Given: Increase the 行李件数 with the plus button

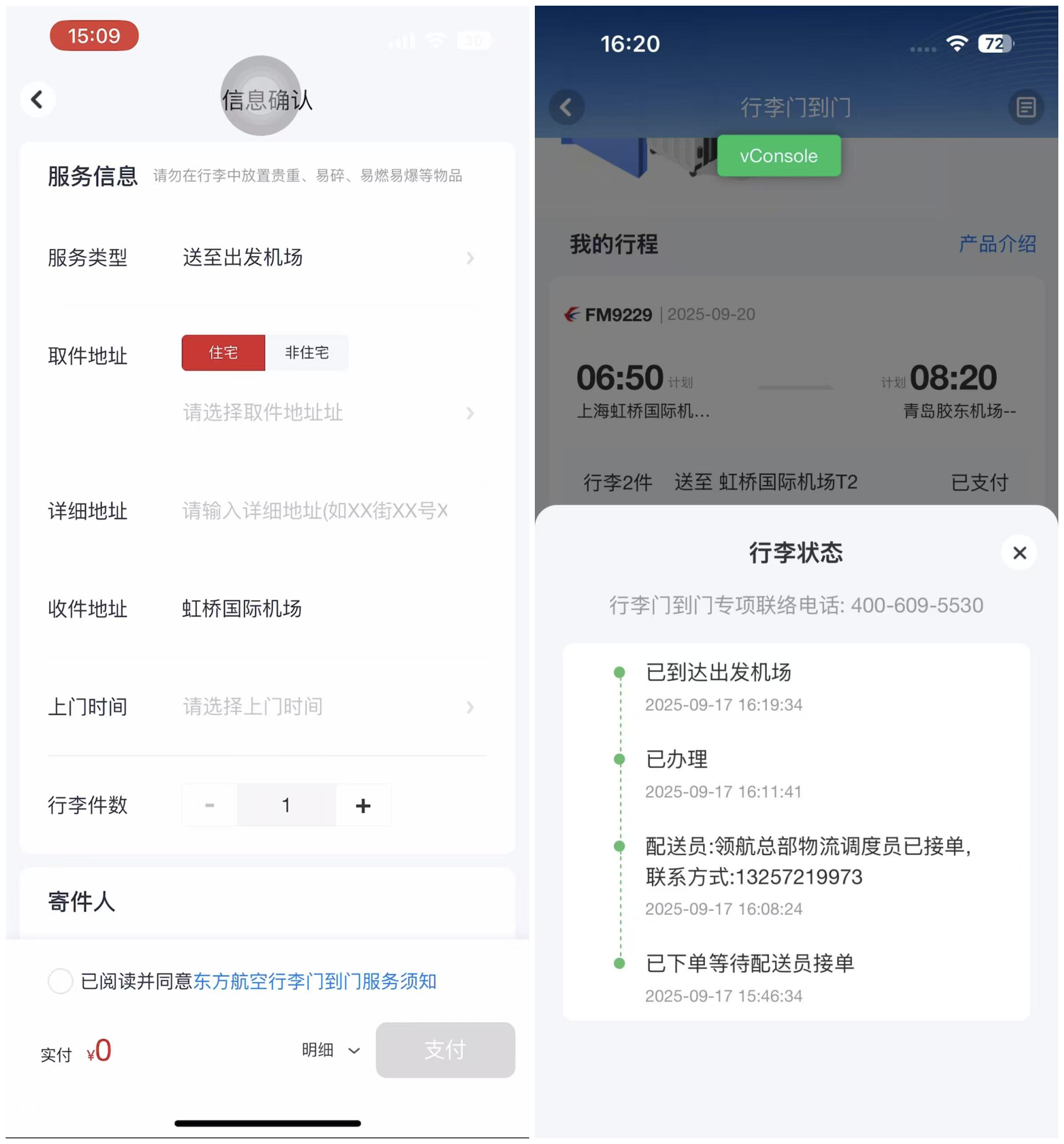Looking at the screenshot, I should tap(363, 805).
